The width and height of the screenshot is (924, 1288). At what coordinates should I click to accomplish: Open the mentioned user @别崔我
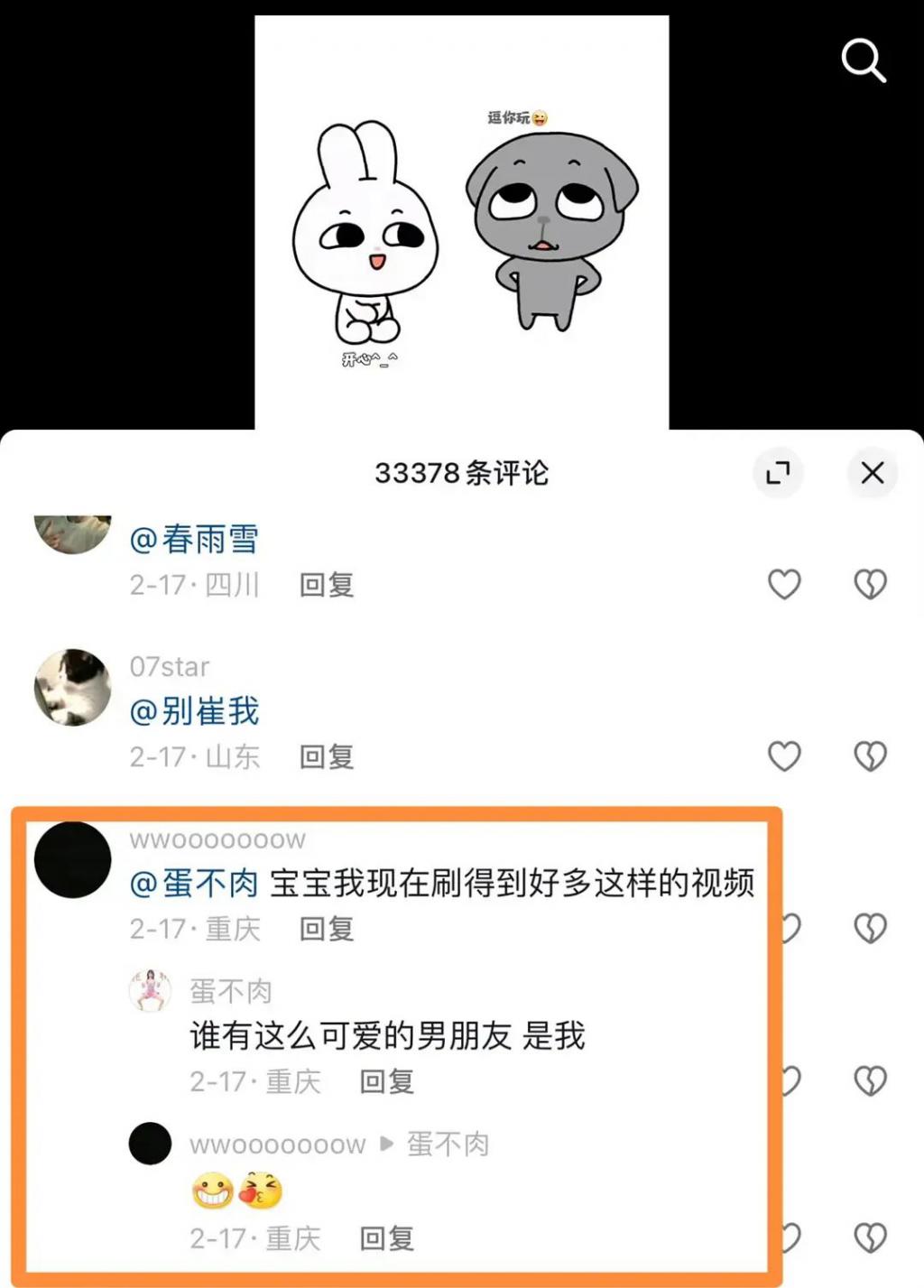tap(195, 711)
